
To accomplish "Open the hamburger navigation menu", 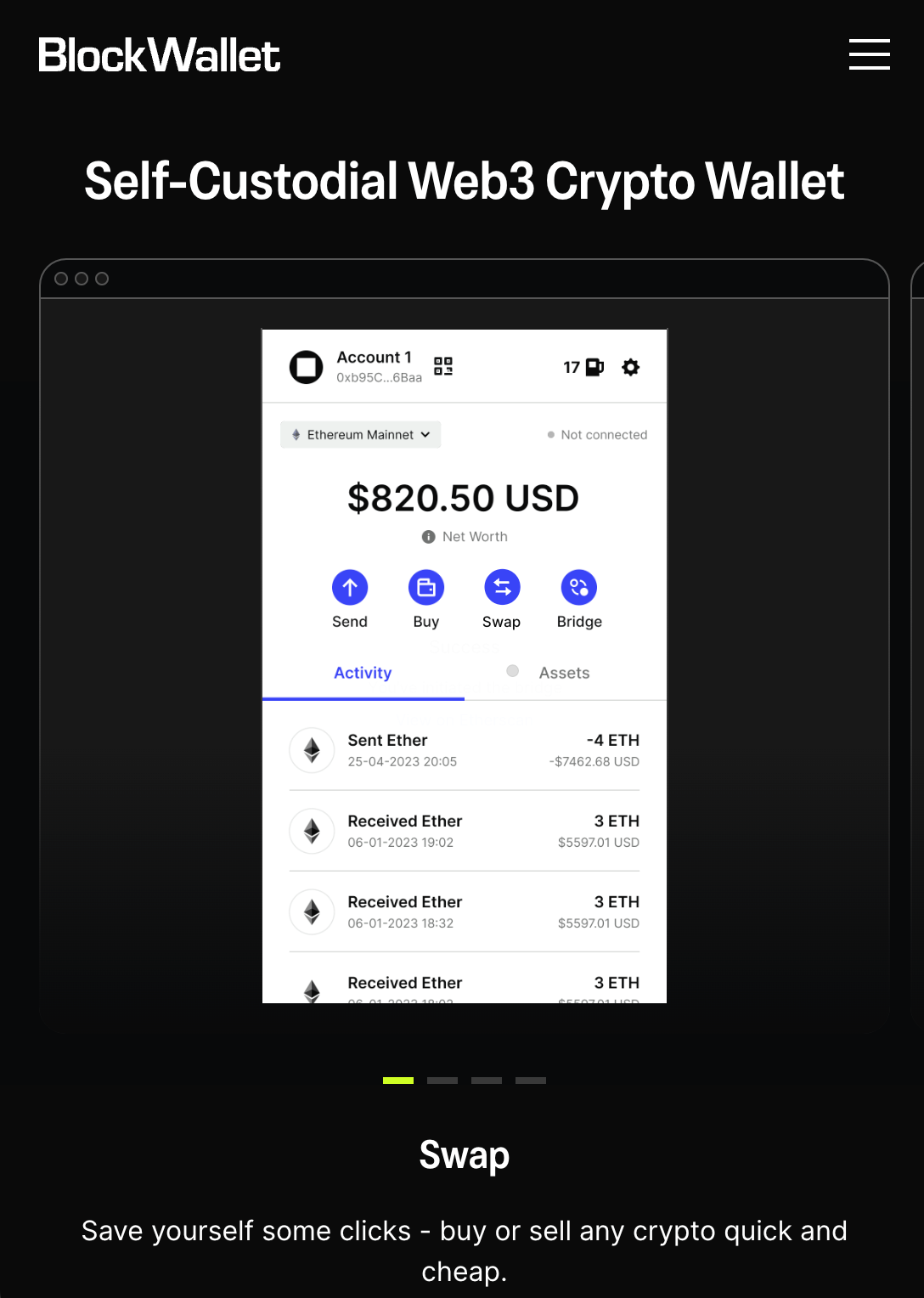I will (x=869, y=54).
